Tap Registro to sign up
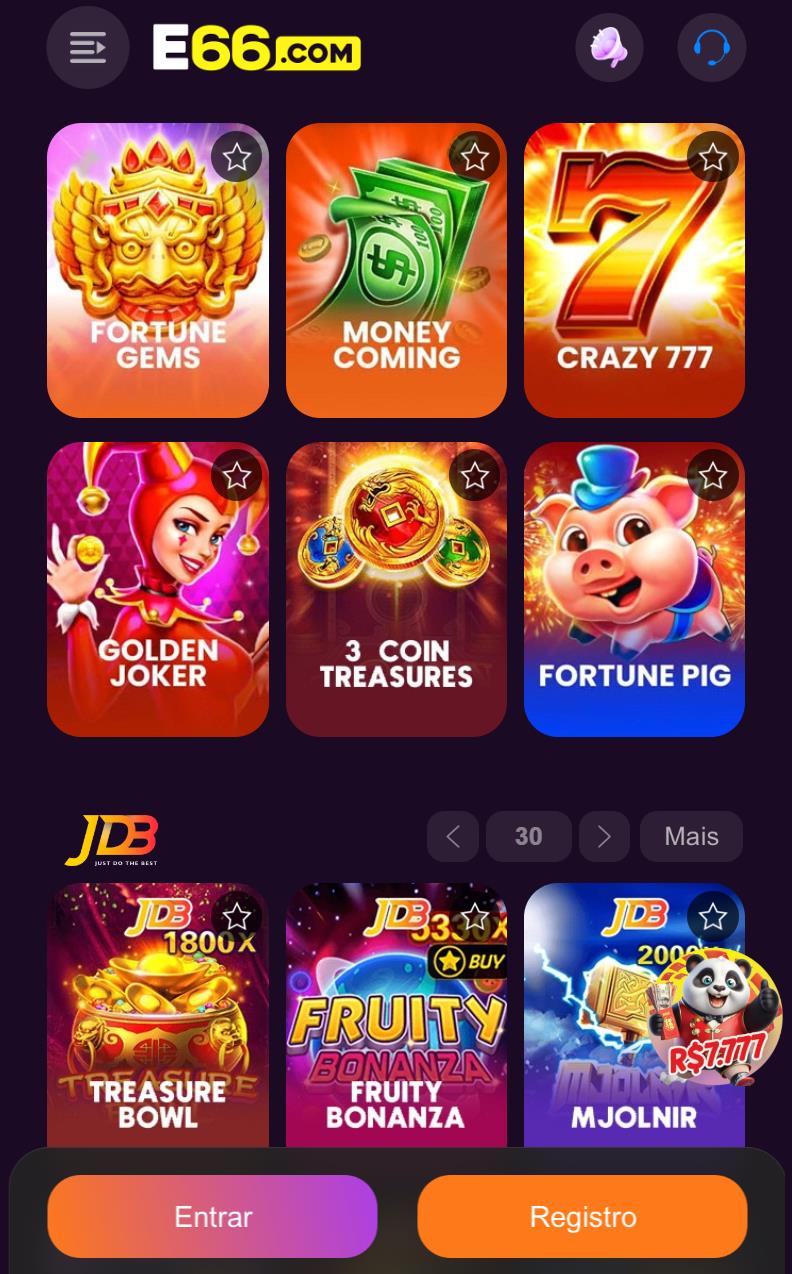Image resolution: width=792 pixels, height=1274 pixels. coord(582,1216)
